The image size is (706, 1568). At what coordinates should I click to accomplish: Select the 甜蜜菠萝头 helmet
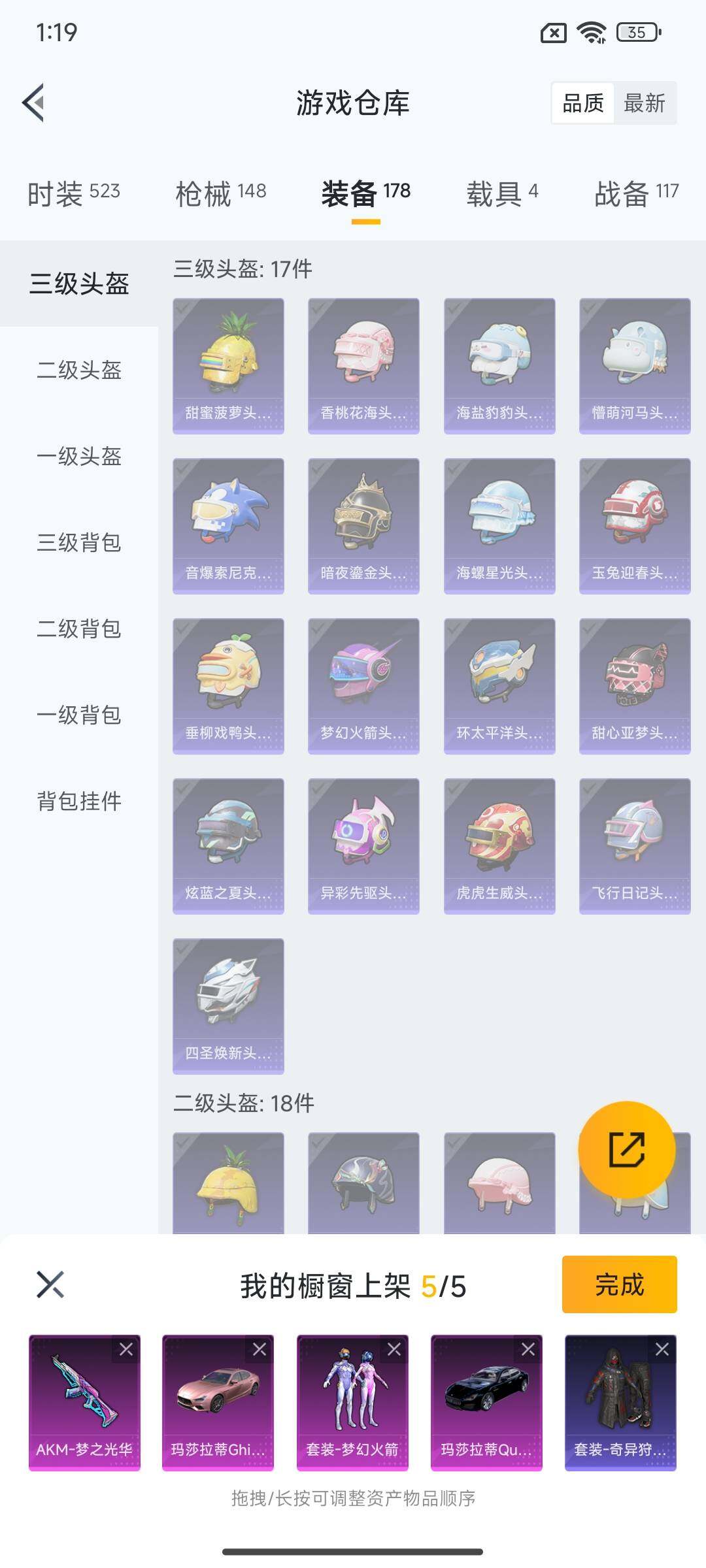pos(228,366)
